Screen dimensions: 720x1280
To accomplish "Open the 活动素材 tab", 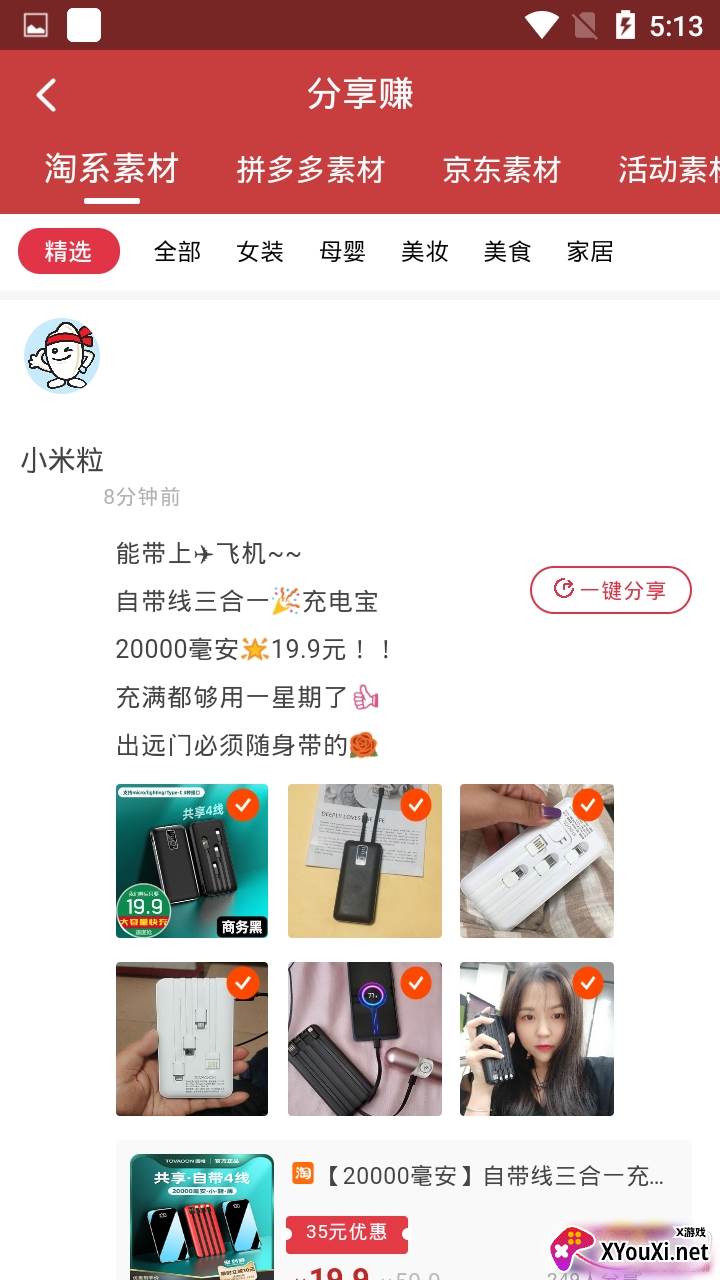I will point(668,169).
